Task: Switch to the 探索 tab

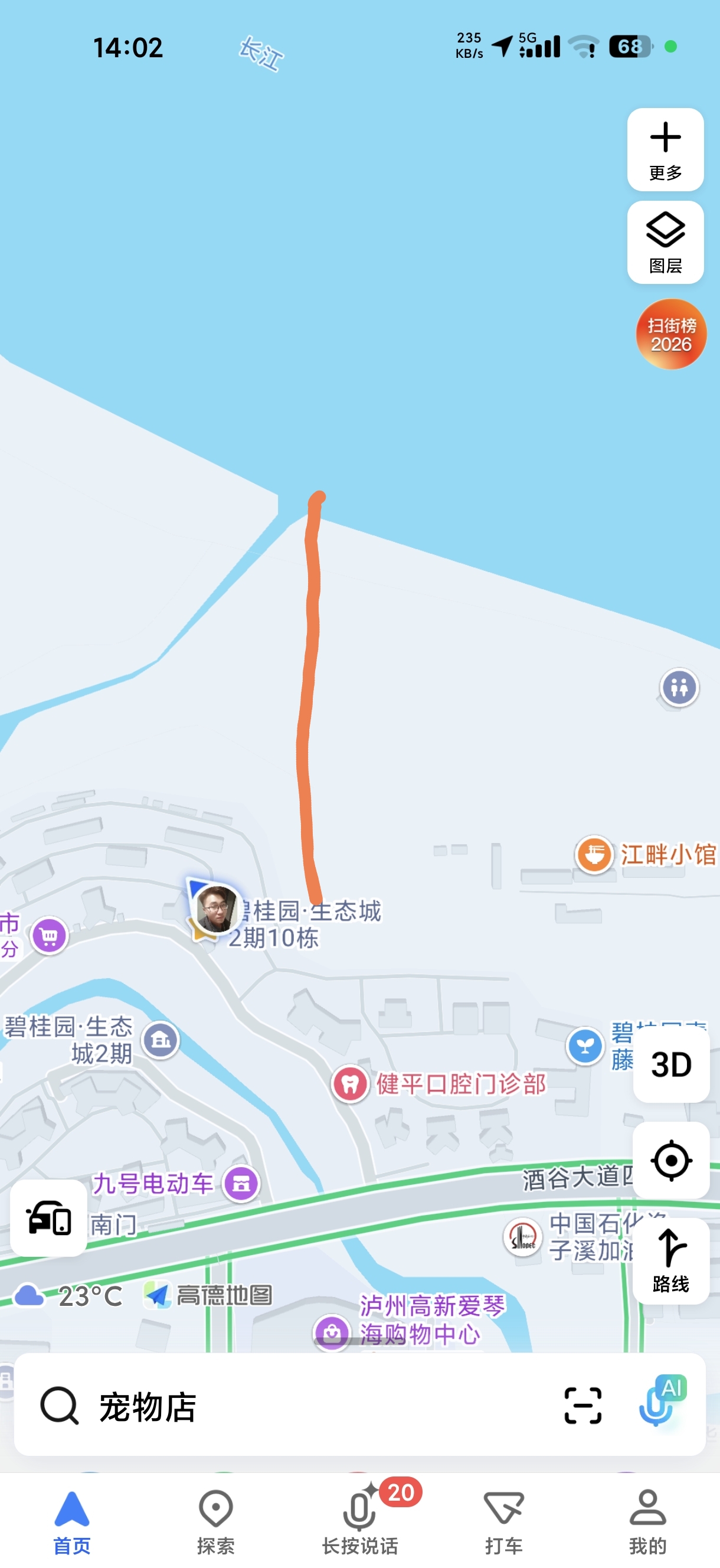Action: pos(215,1521)
